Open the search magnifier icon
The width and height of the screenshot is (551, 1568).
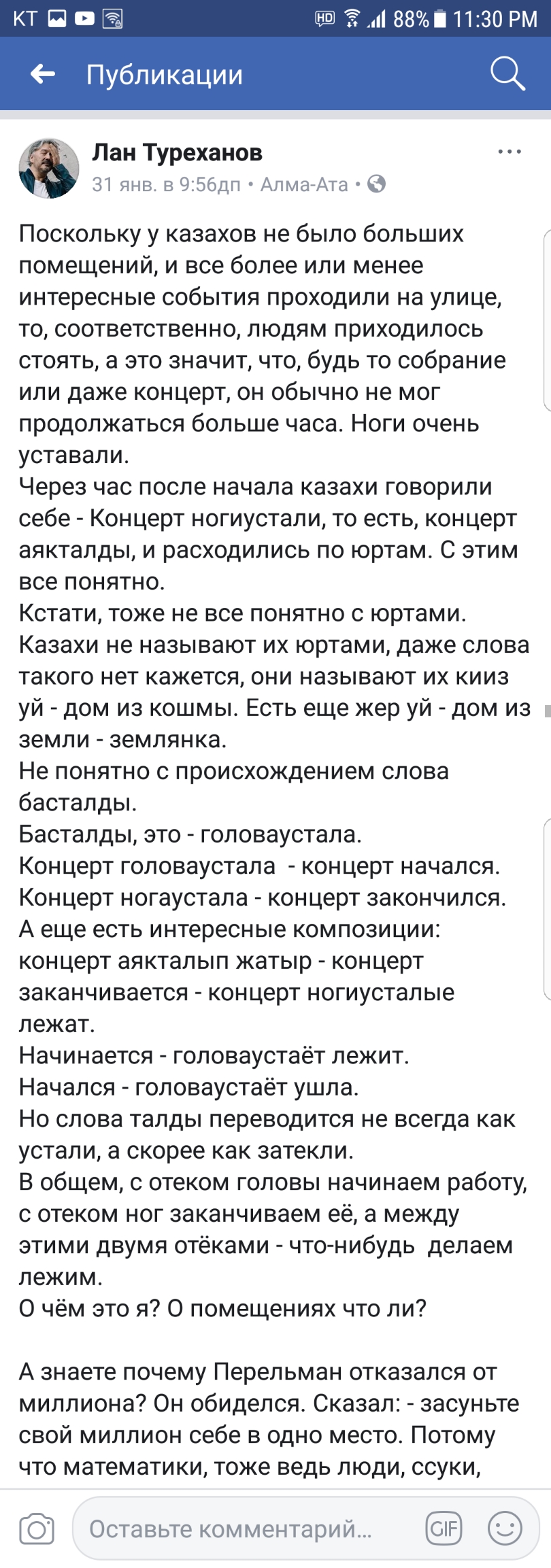point(507,73)
